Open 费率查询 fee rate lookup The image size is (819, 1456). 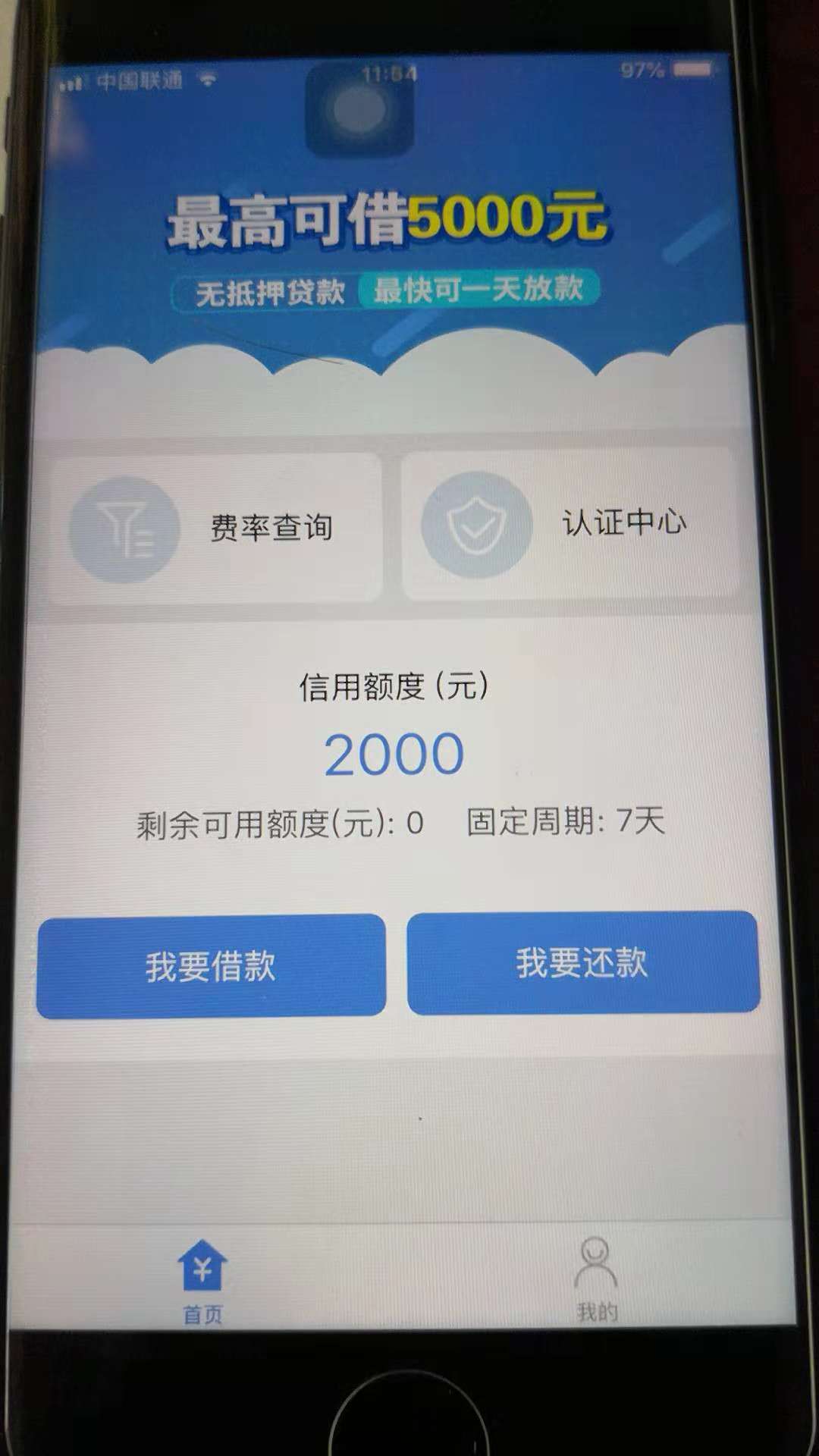coord(215,529)
